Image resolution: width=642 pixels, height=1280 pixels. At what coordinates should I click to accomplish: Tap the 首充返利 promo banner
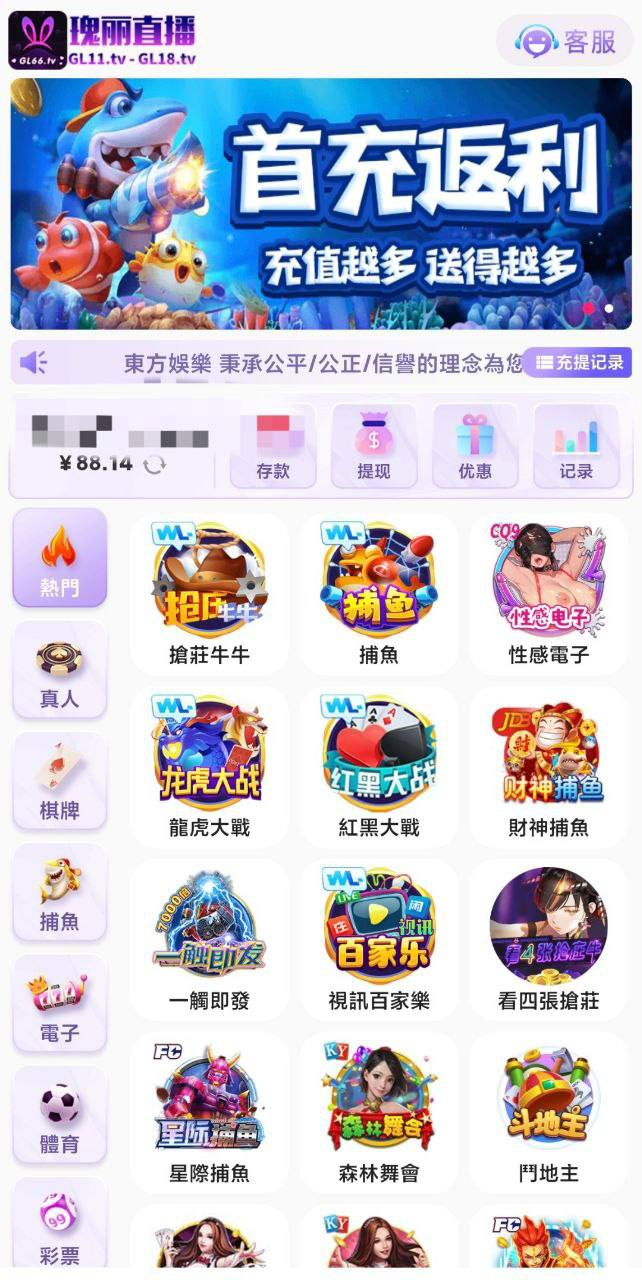[321, 204]
